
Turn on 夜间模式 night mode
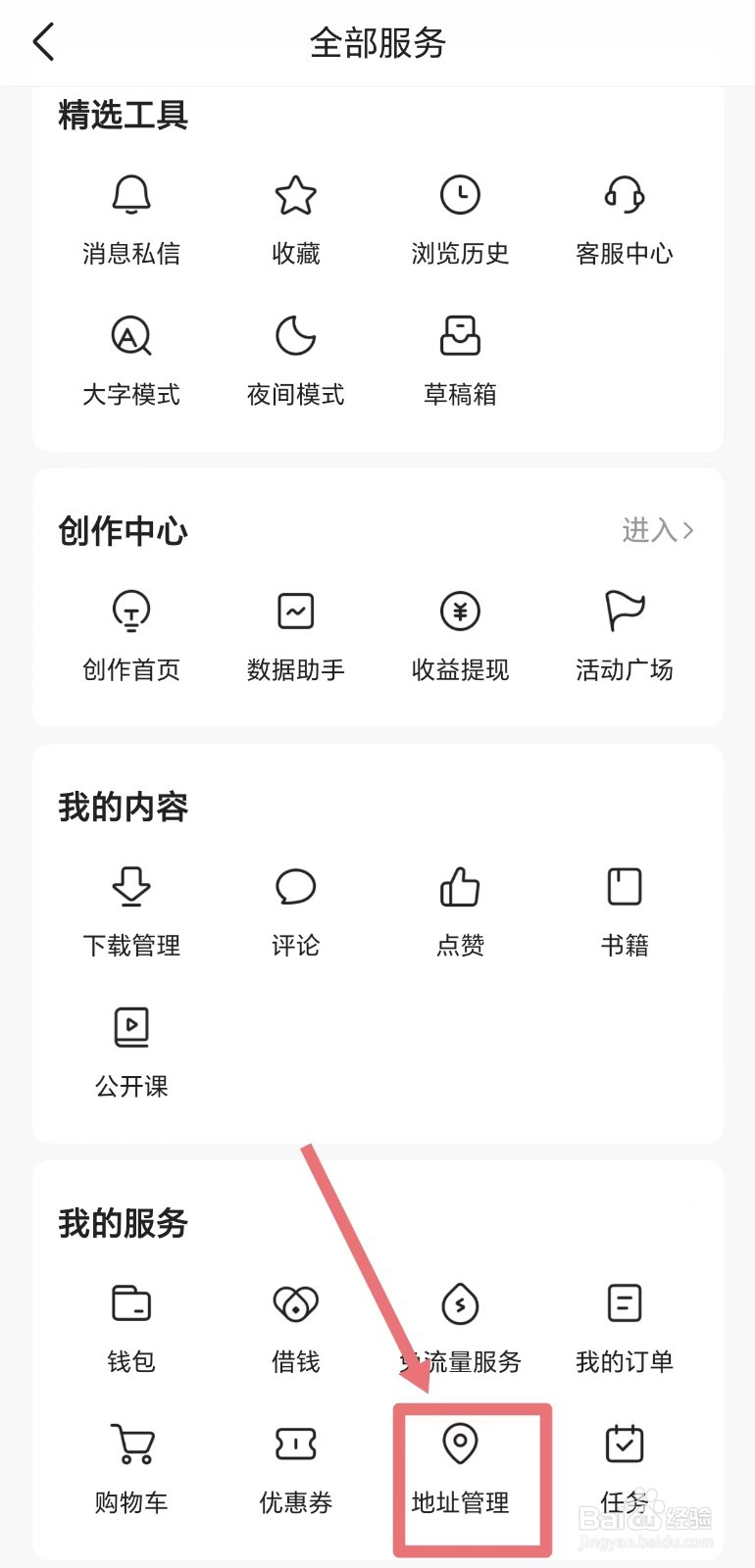[295, 362]
